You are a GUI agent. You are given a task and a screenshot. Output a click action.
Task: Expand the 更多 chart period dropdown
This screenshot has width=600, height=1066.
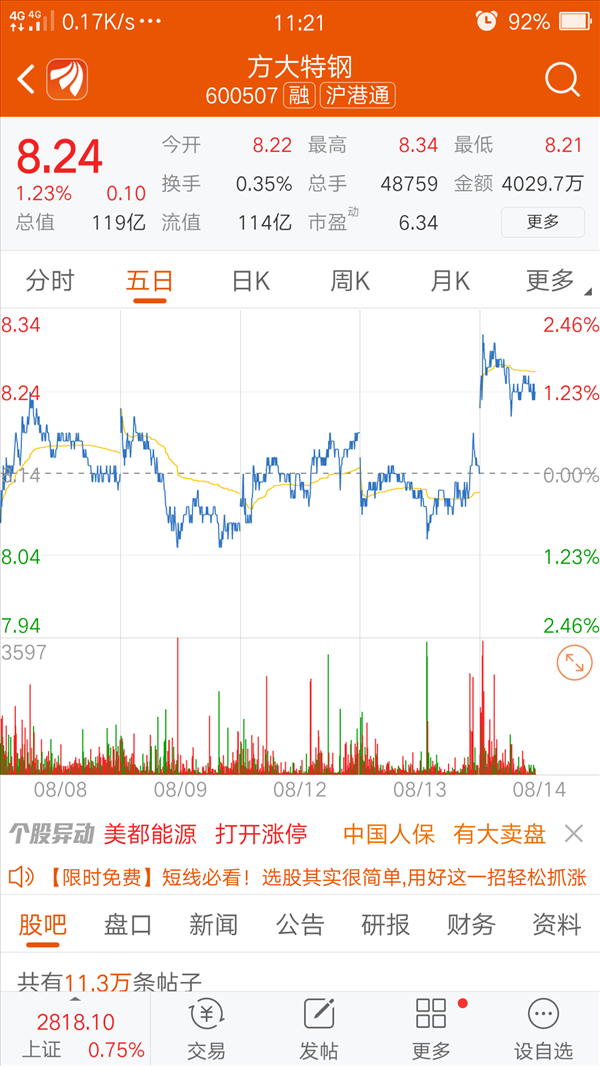point(554,281)
